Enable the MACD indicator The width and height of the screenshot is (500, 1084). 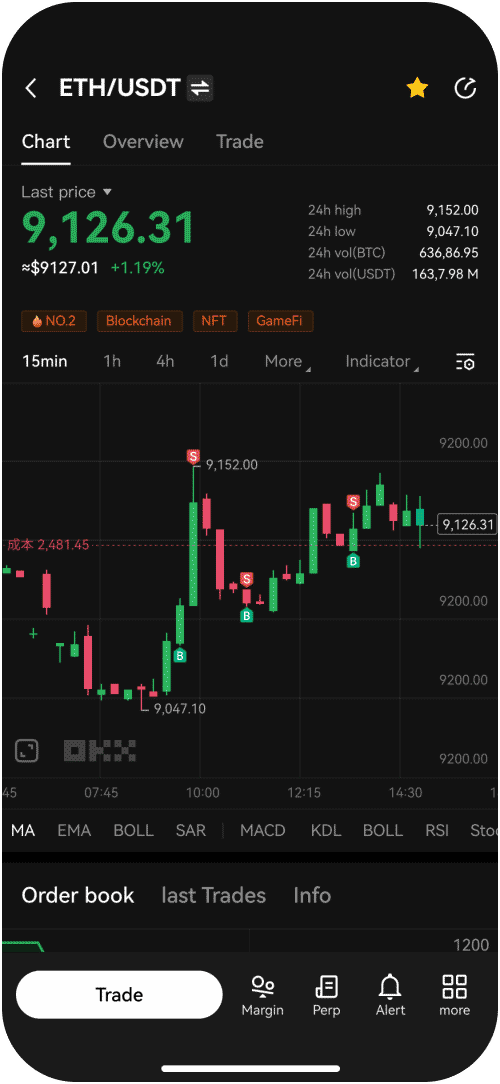tap(263, 830)
